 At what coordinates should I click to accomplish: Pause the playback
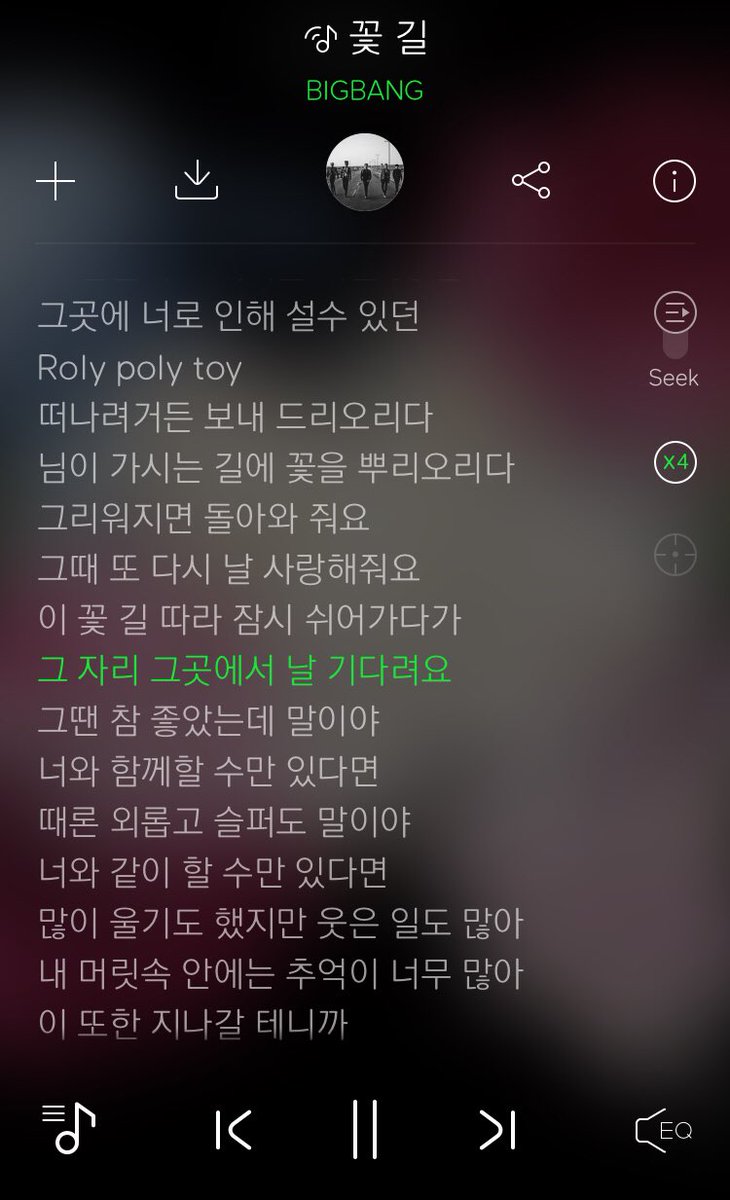[365, 1130]
